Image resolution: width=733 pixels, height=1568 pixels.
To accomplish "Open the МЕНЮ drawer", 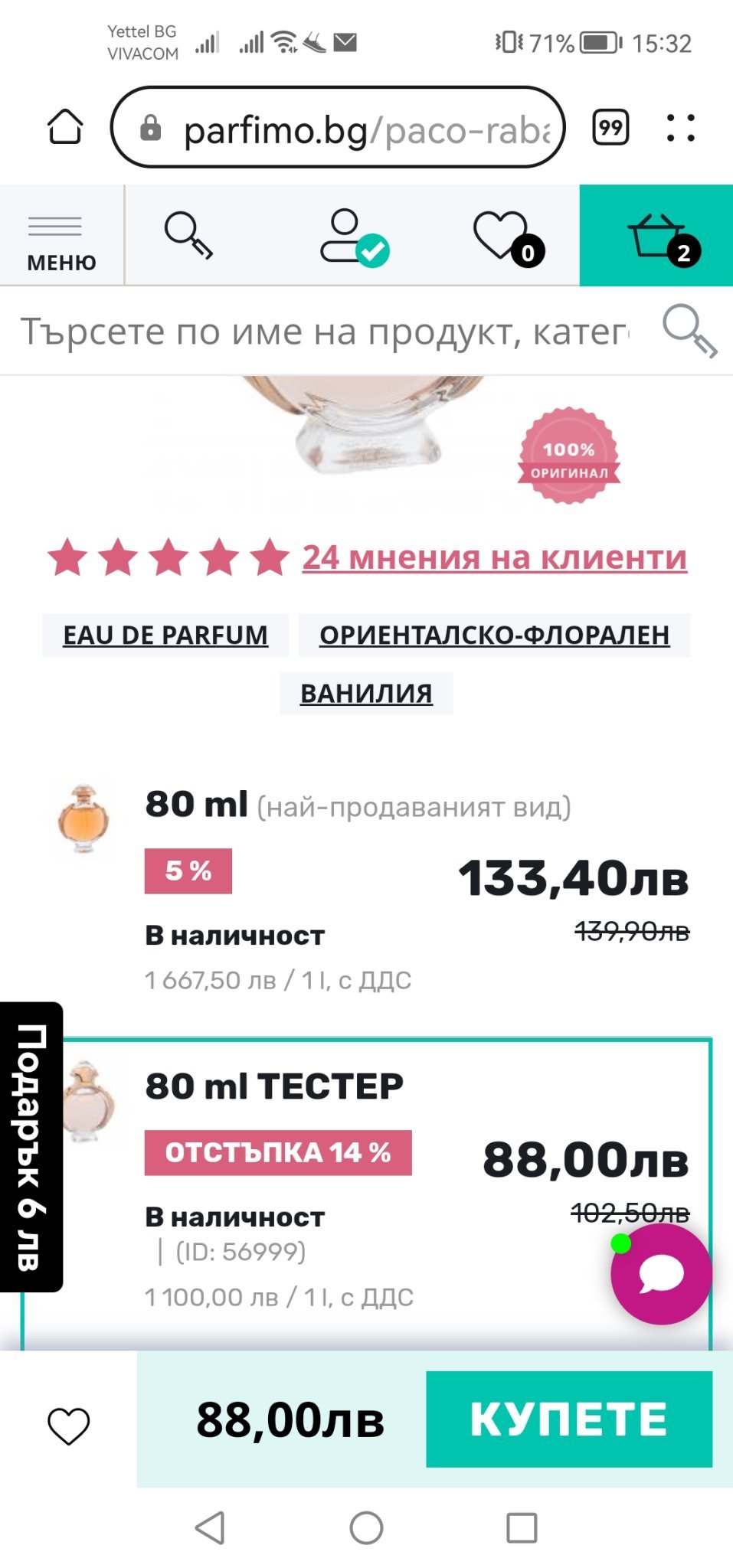I will pos(61,236).
